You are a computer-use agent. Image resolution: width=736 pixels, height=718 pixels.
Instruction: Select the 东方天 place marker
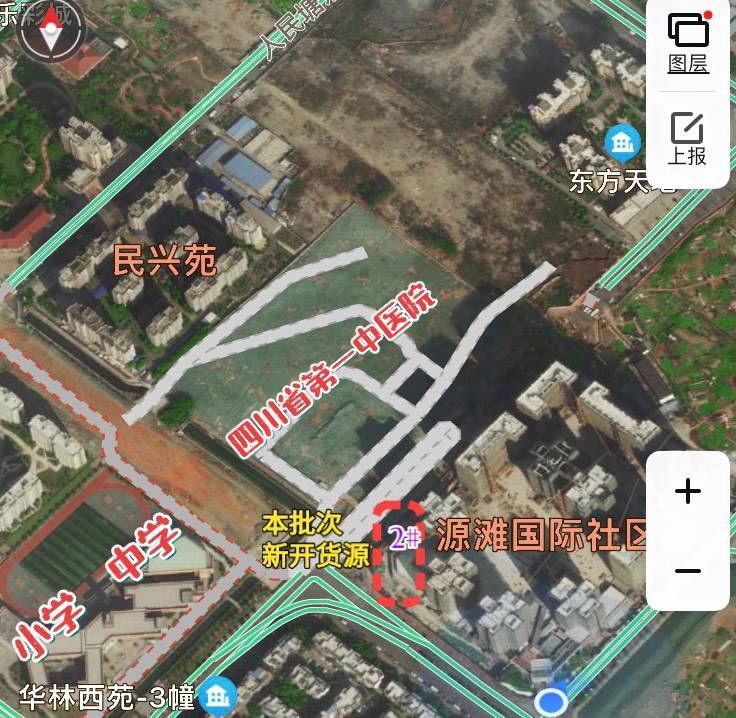(623, 143)
